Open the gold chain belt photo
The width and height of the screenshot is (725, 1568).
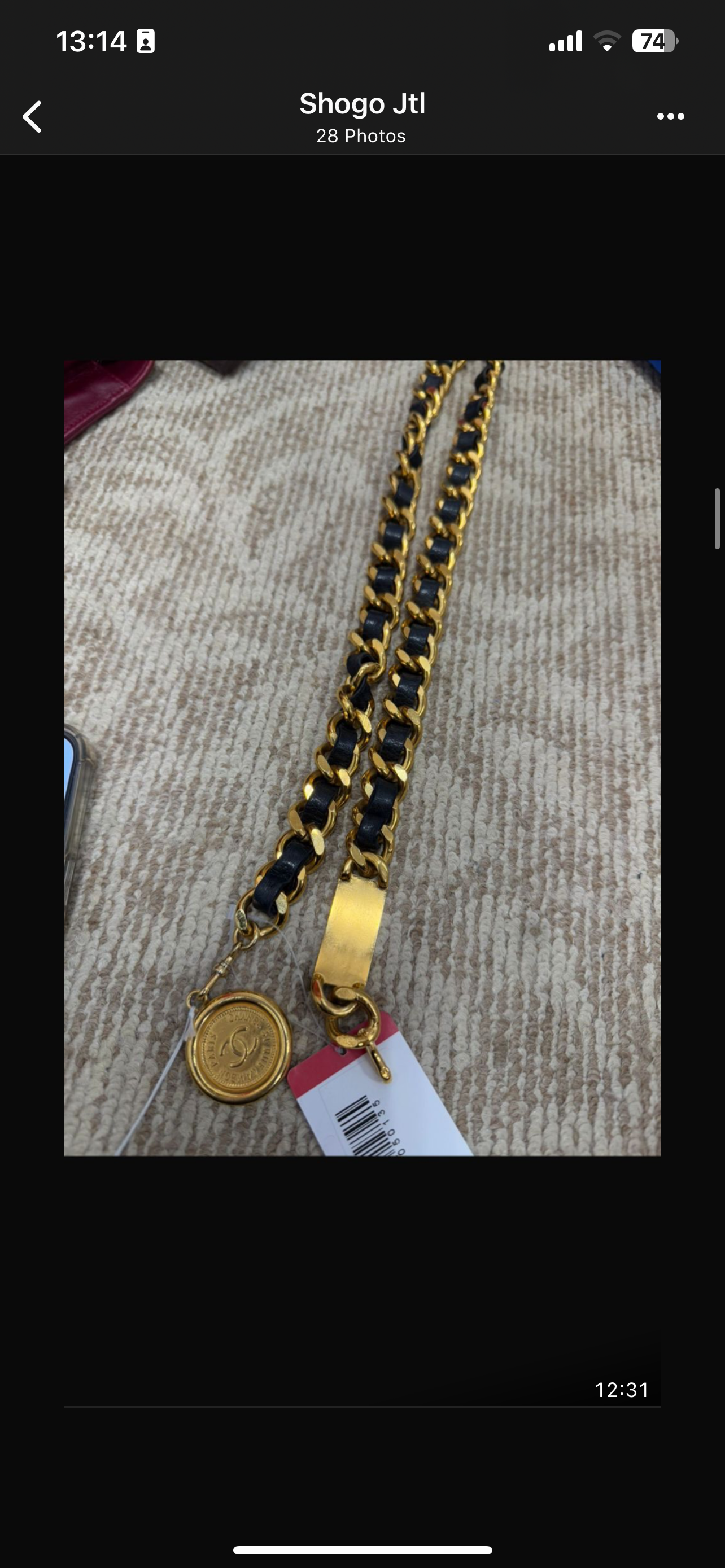coord(362,757)
